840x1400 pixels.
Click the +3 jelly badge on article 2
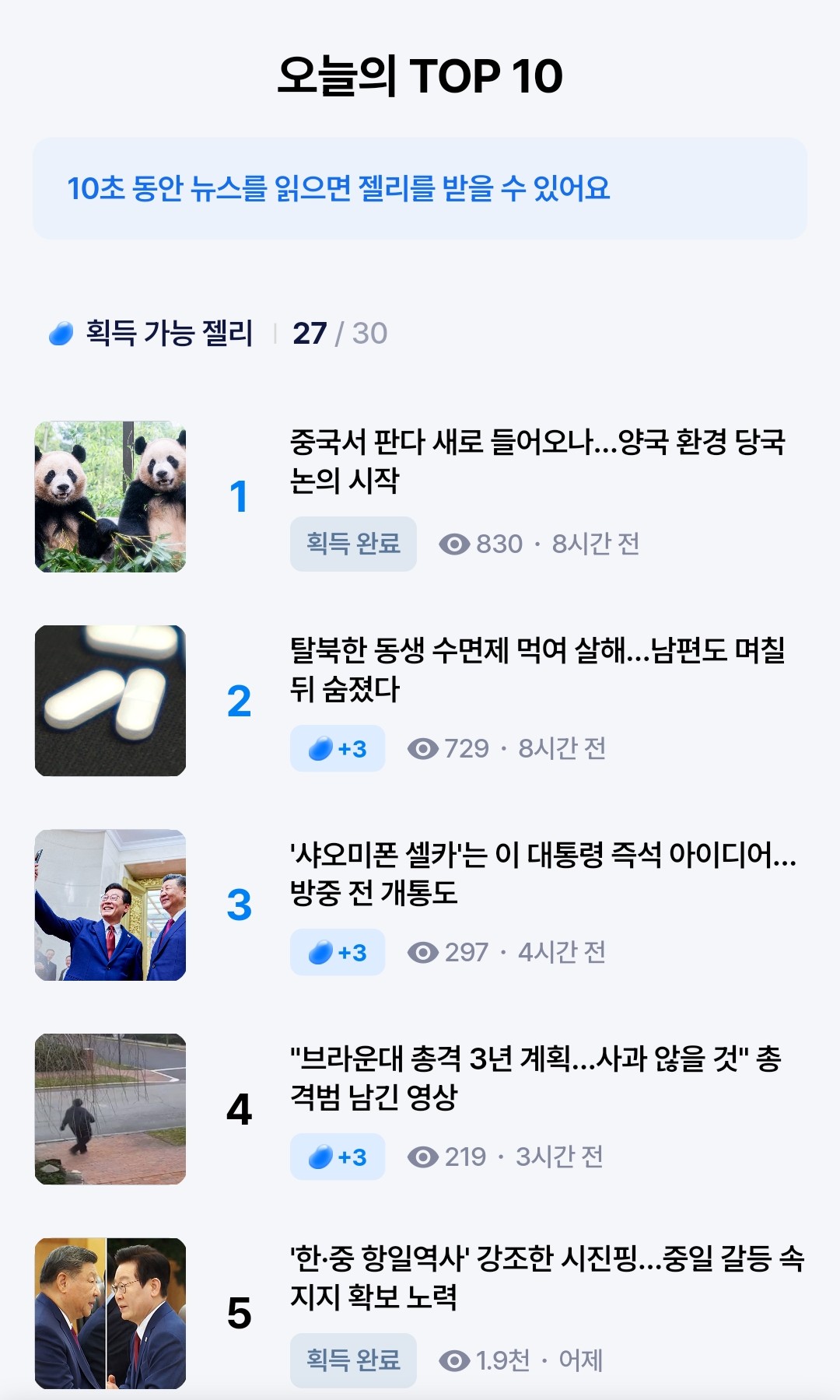click(x=338, y=747)
